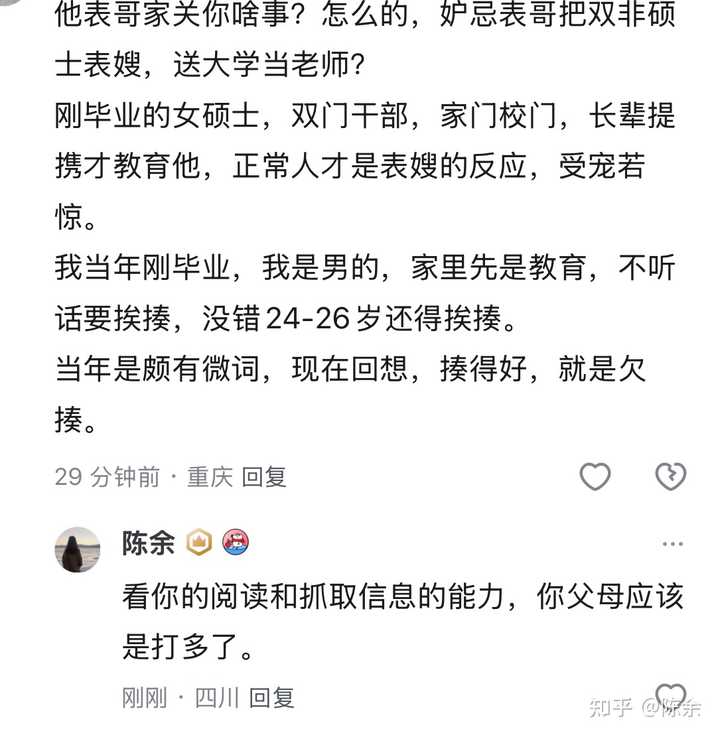Screen dimensions: 720x737
Task: Reply to 陈余's comment from 四川
Action: click(x=271, y=697)
